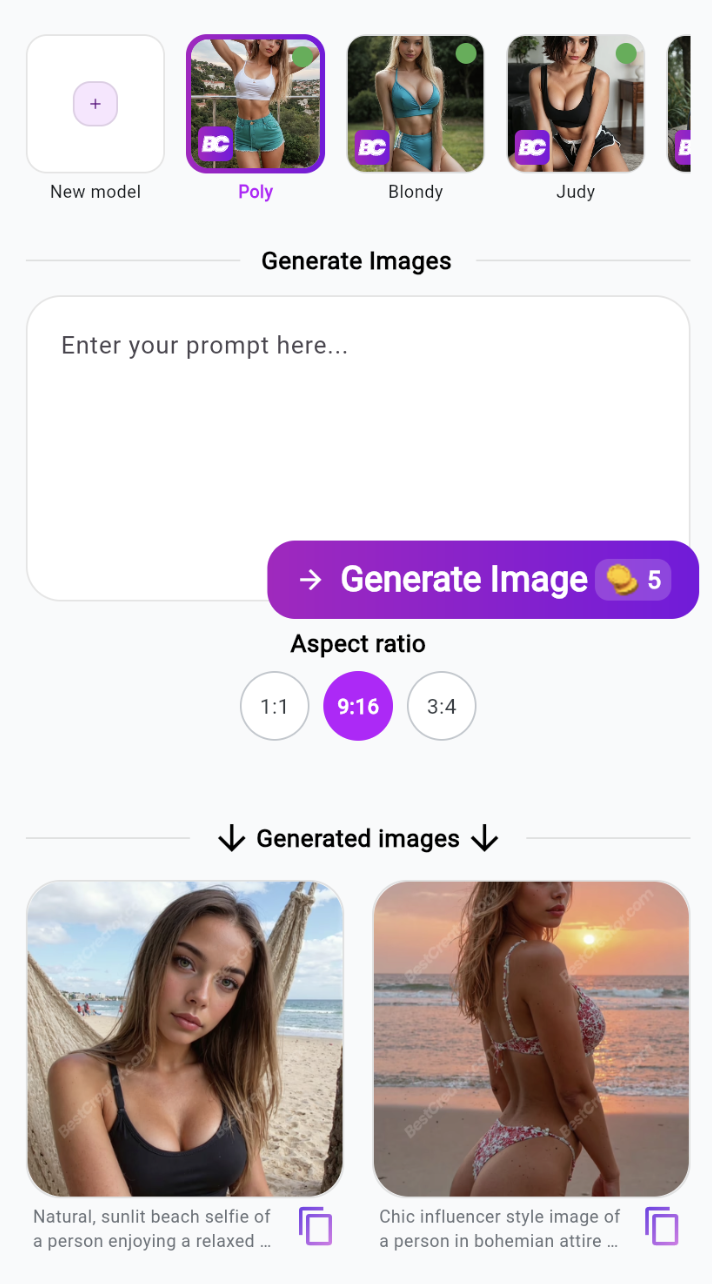Select the 9:16 aspect ratio
712x1284 pixels.
tap(358, 706)
